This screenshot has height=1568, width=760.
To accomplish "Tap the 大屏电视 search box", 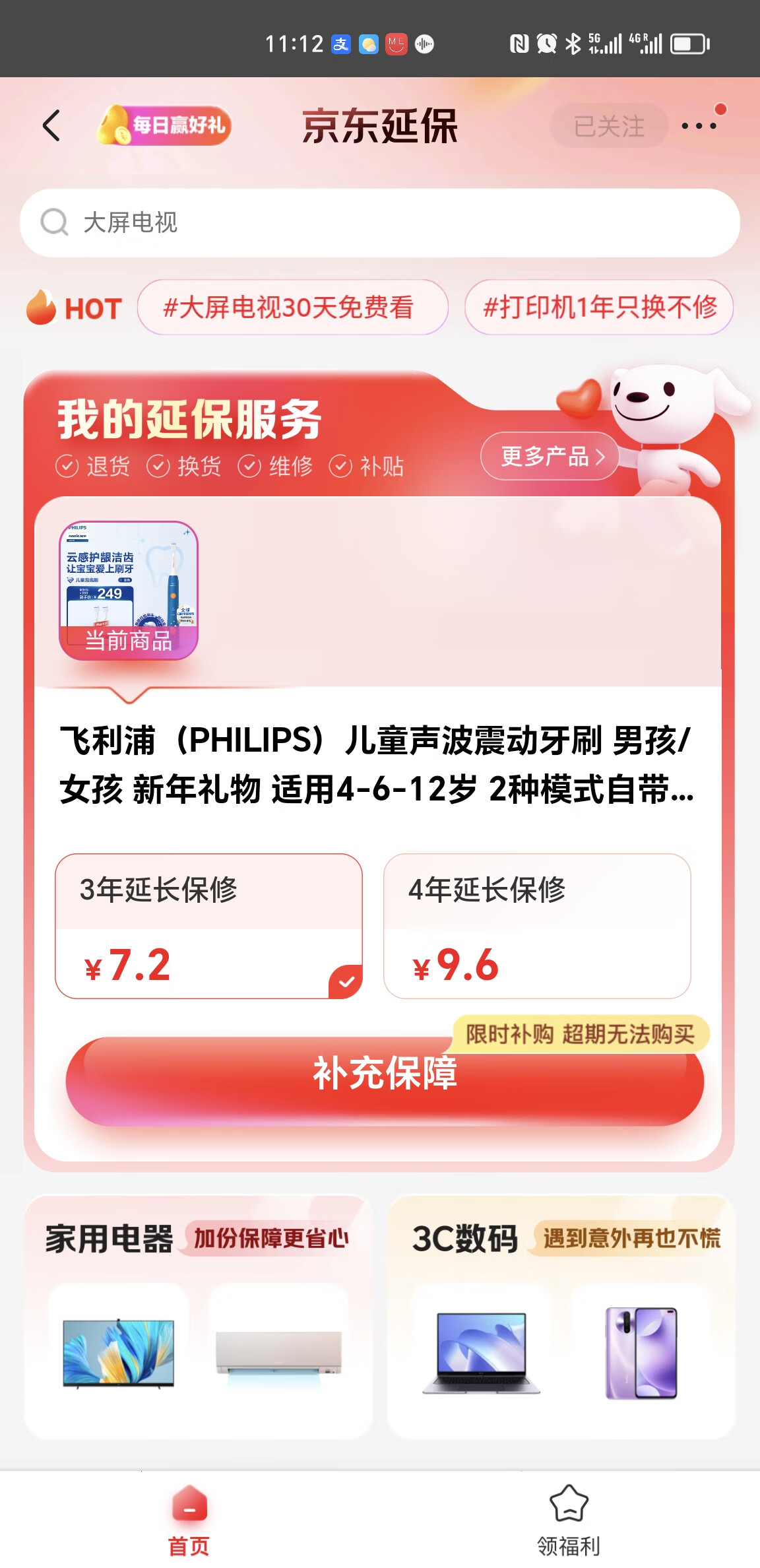I will pos(380,223).
